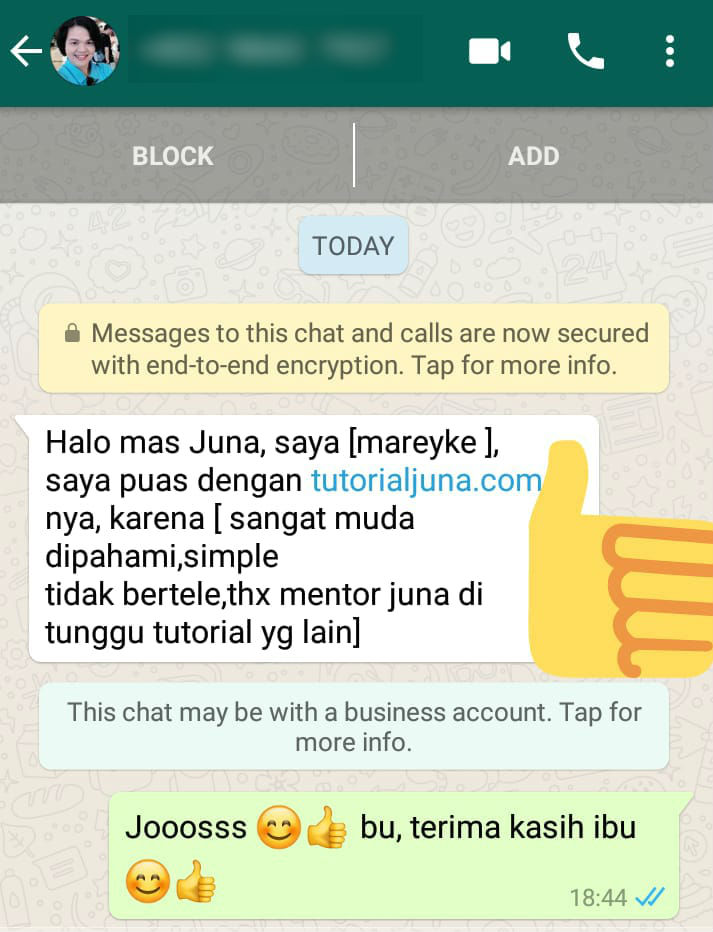The height and width of the screenshot is (932, 713).
Task: Open the overflow menu
Action: [x=669, y=51]
